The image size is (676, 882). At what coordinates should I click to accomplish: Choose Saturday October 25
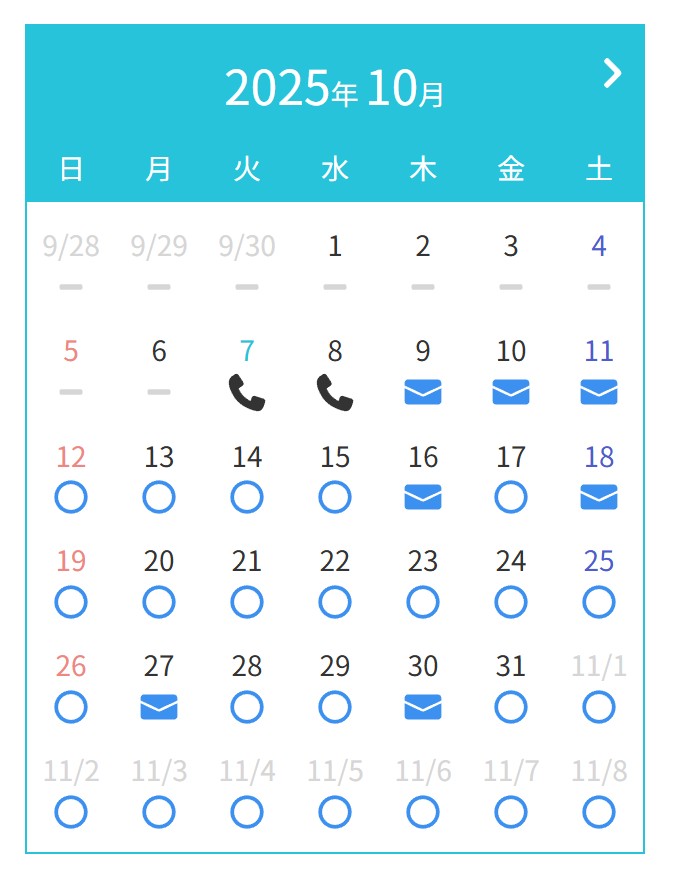click(599, 602)
